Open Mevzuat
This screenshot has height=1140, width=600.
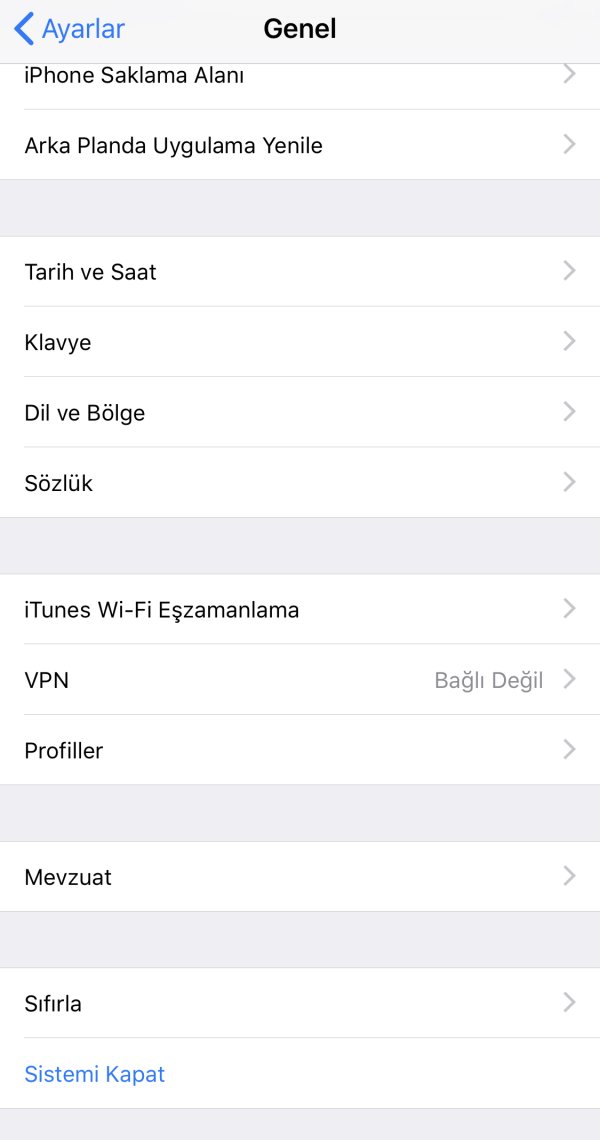click(300, 877)
